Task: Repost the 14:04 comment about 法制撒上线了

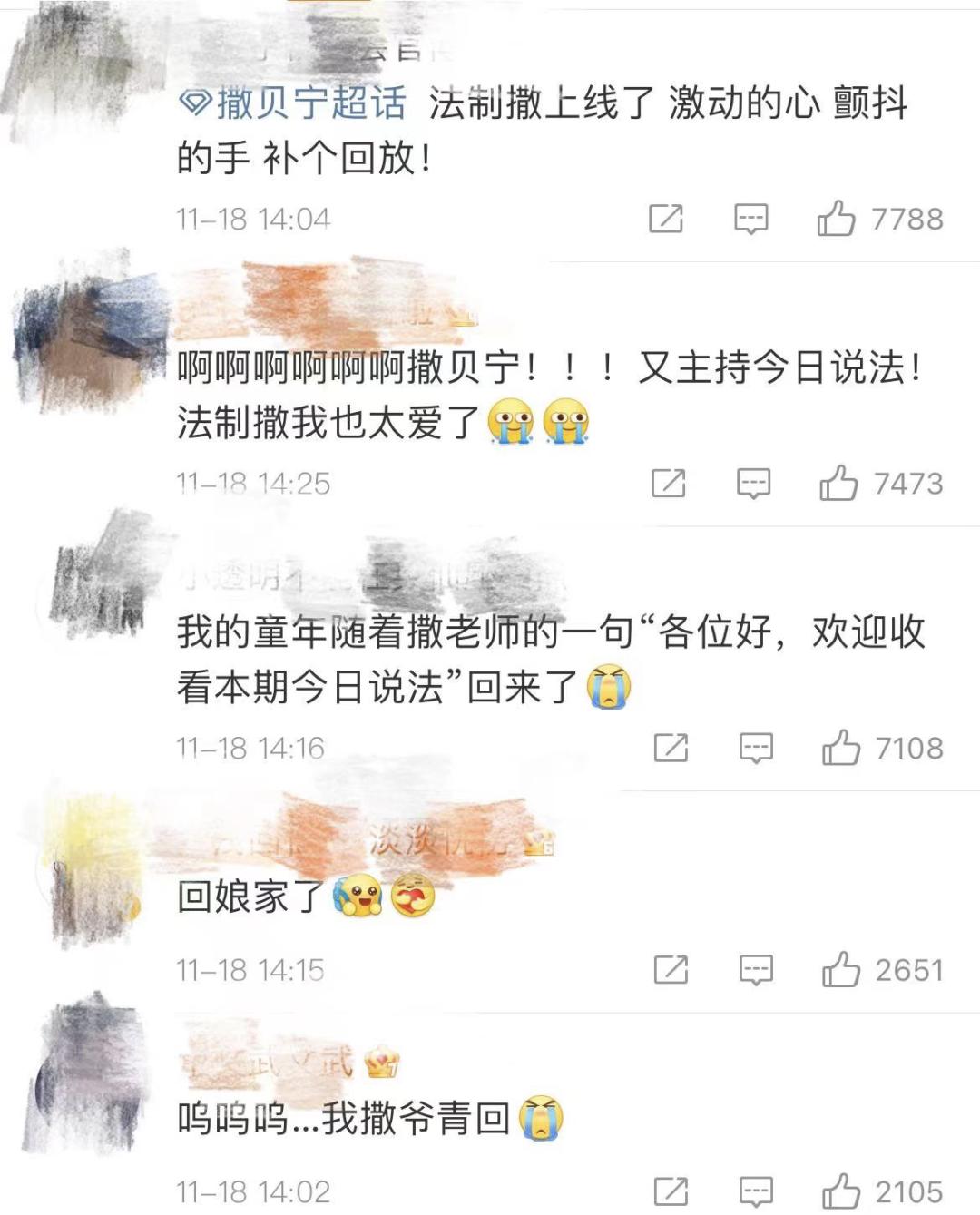Action: point(666,219)
